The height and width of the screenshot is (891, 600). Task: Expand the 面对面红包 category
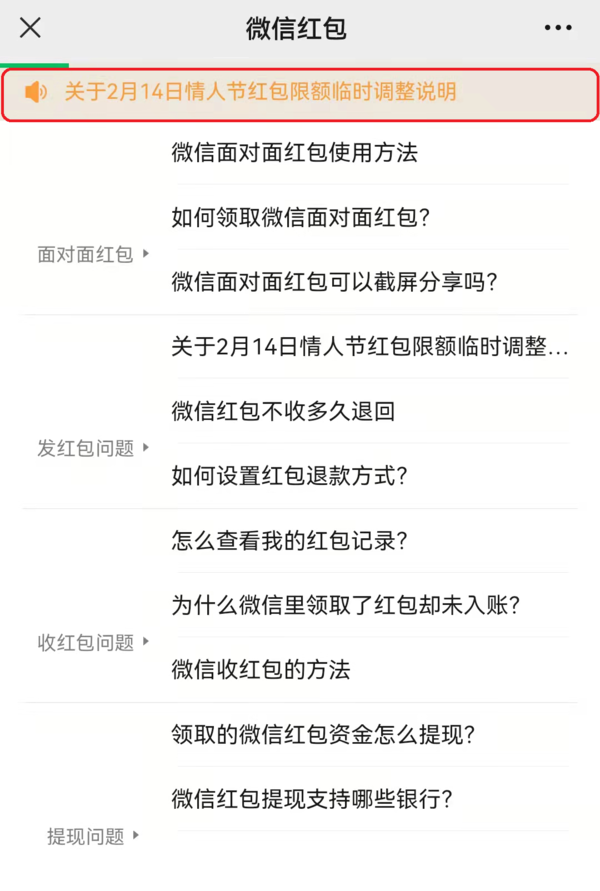coord(93,254)
